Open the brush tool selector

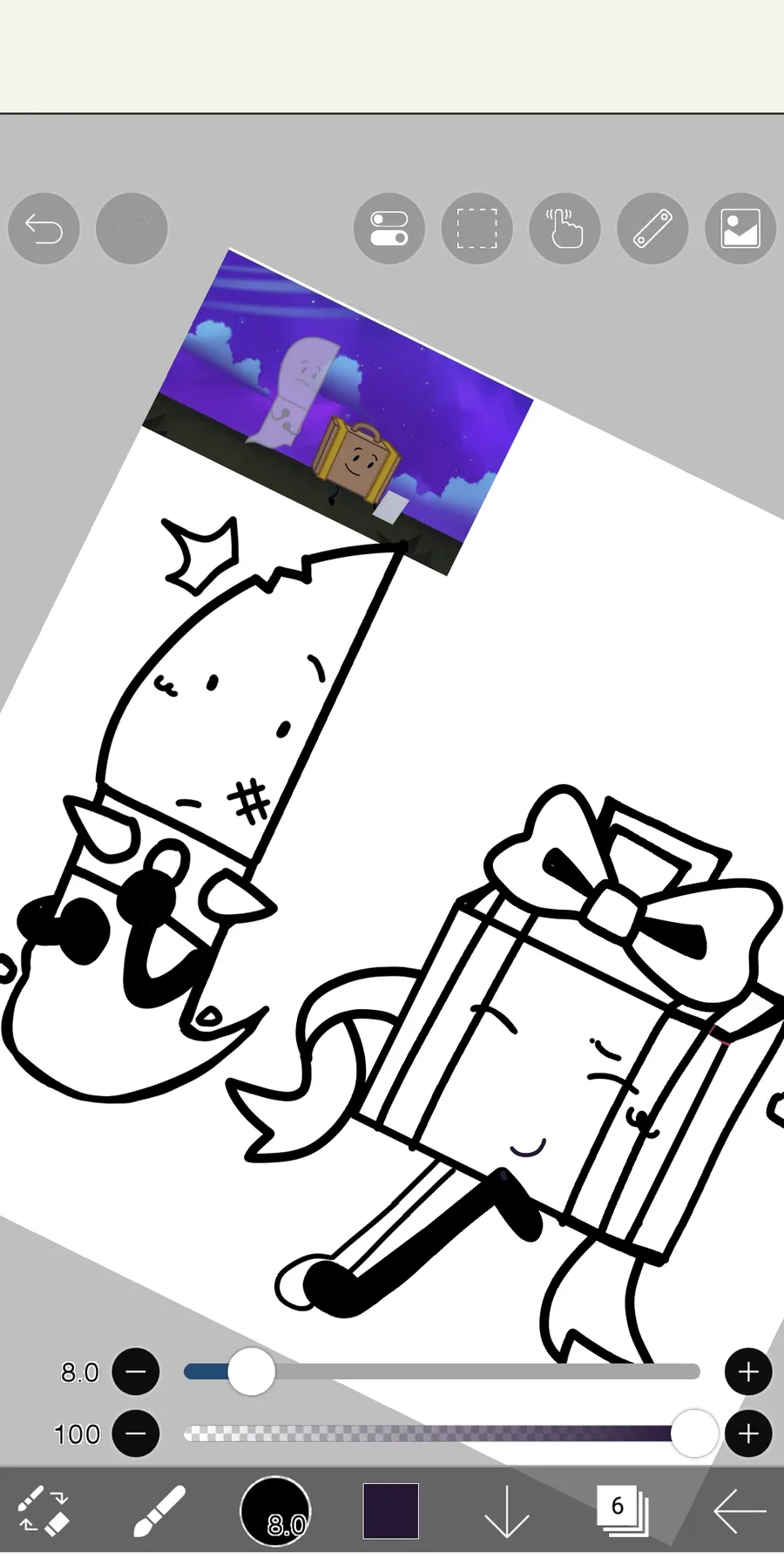[159, 1511]
